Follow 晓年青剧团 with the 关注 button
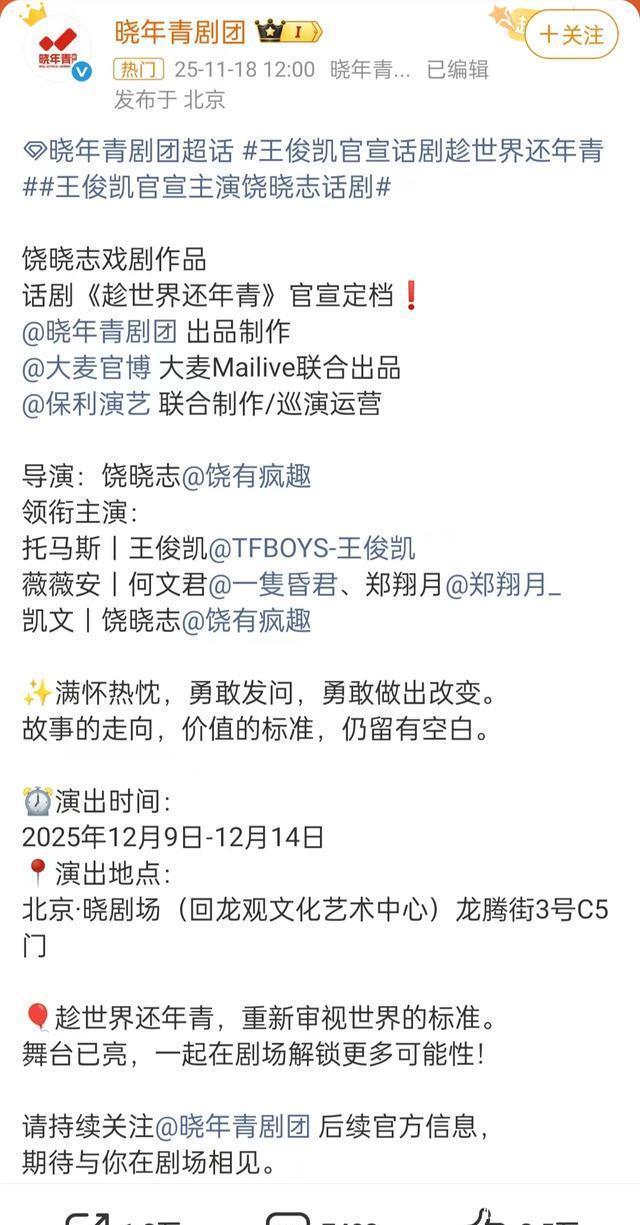The height and width of the screenshot is (1225, 640). pyautogui.click(x=571, y=35)
